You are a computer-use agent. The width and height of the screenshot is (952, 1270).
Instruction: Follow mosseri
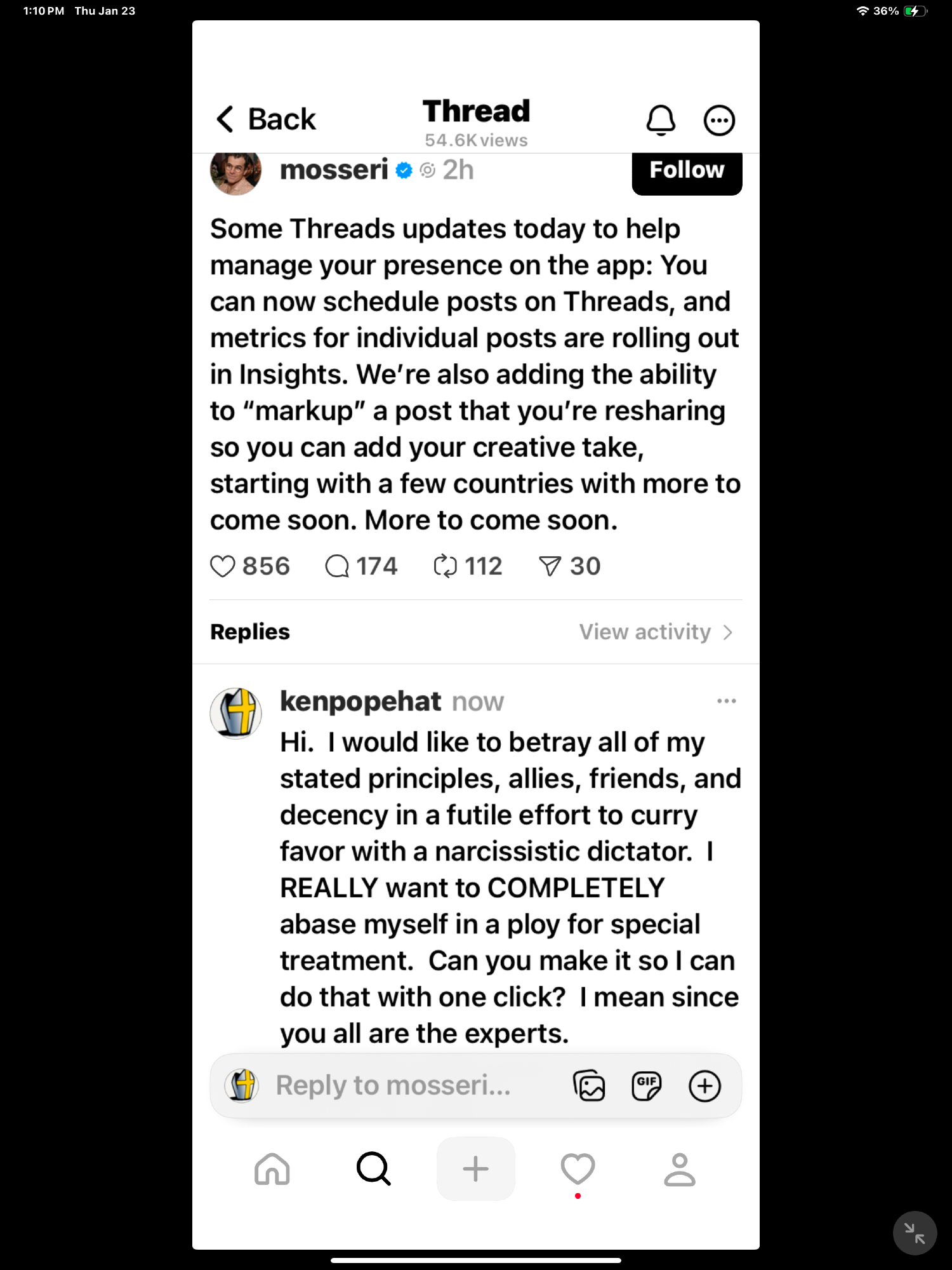686,171
